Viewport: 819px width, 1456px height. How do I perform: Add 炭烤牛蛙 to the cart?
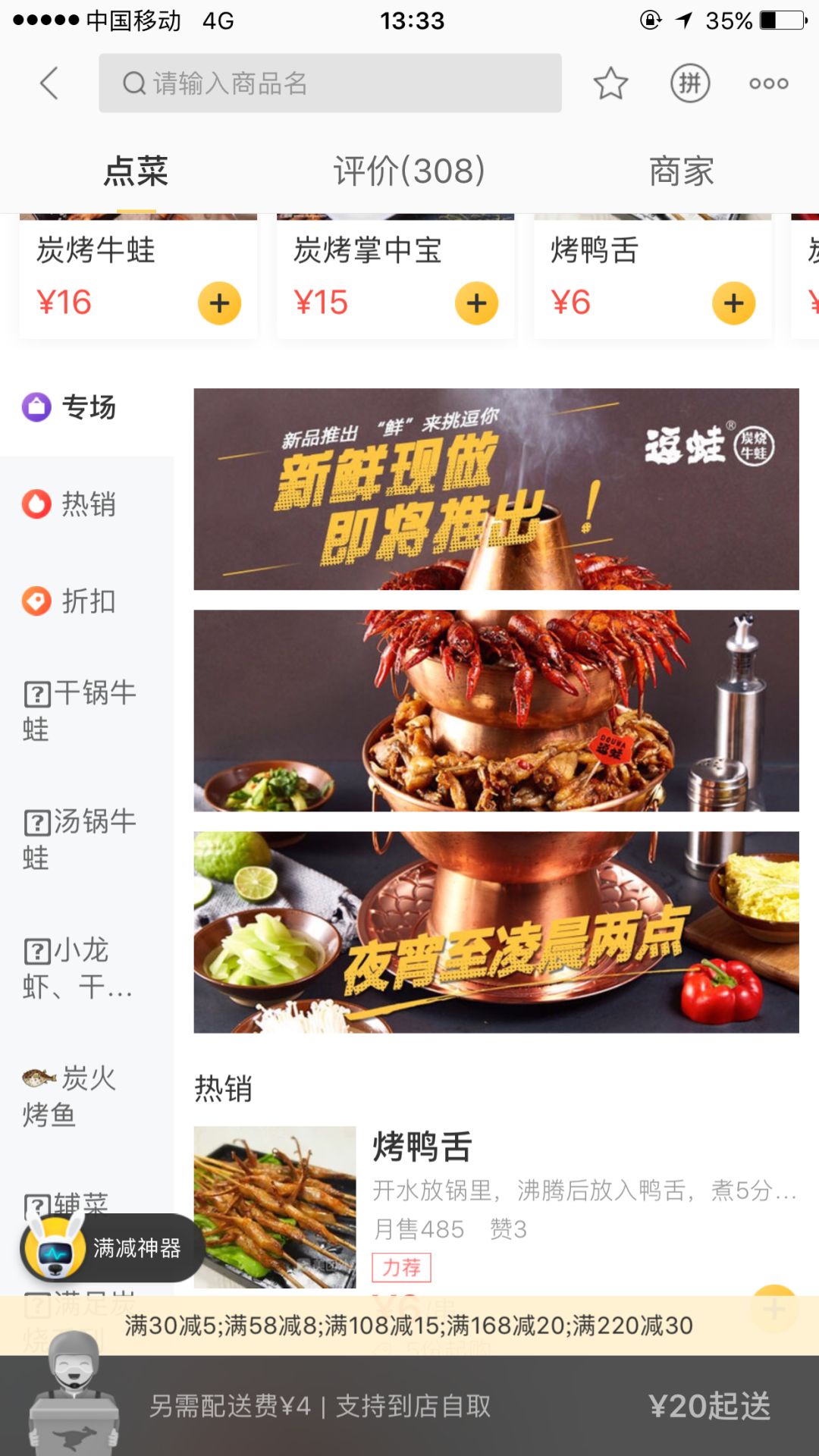tap(219, 303)
